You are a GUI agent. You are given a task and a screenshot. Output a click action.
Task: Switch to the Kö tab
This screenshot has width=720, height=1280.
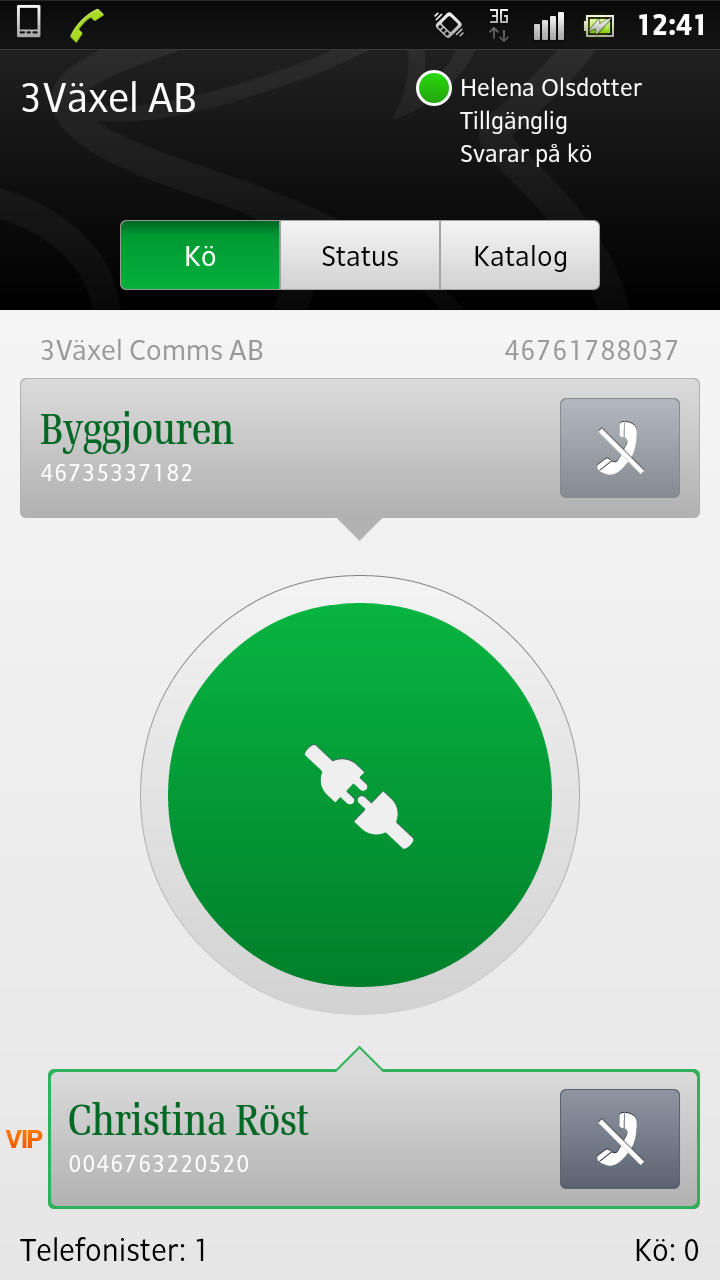point(200,256)
